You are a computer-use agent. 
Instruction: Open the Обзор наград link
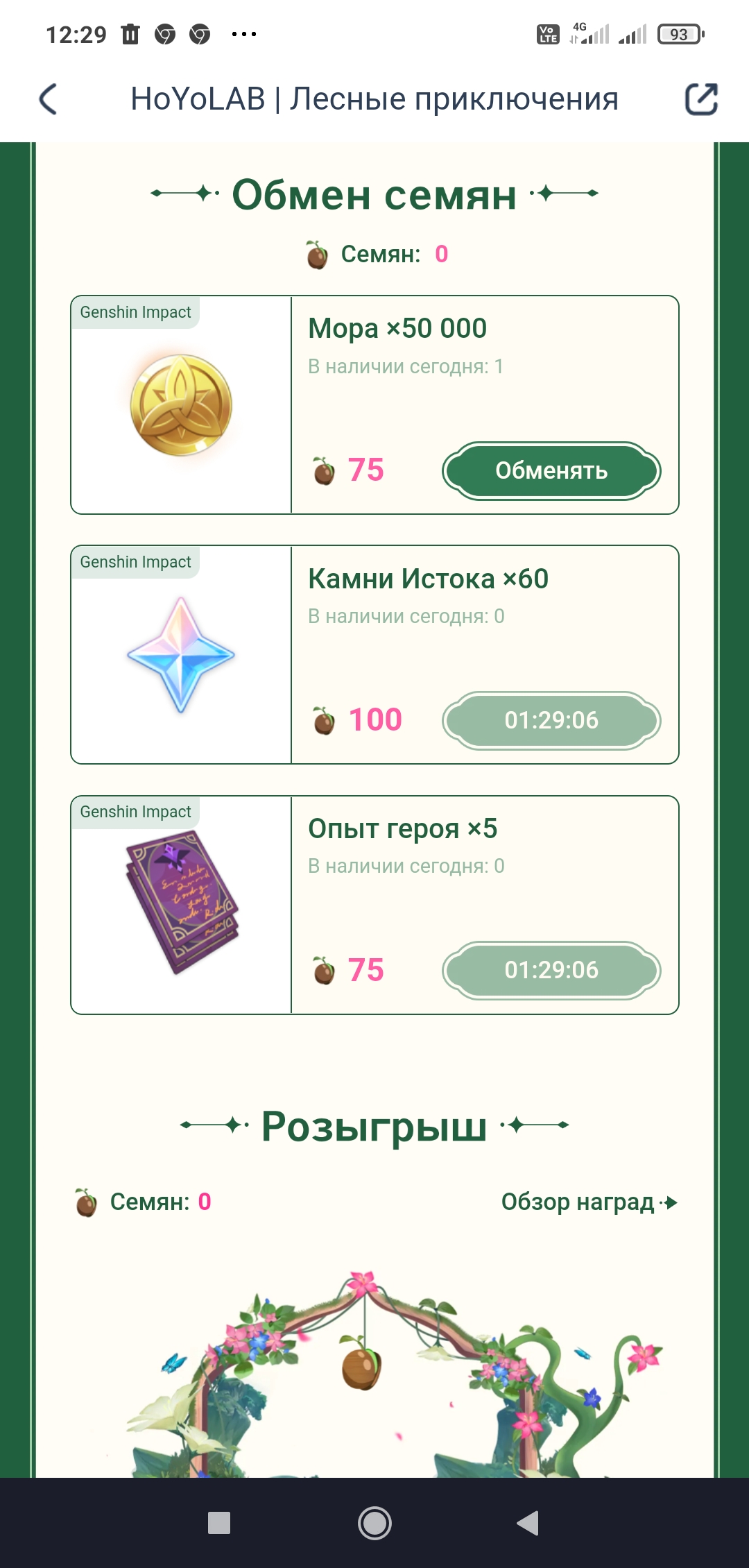(589, 1202)
